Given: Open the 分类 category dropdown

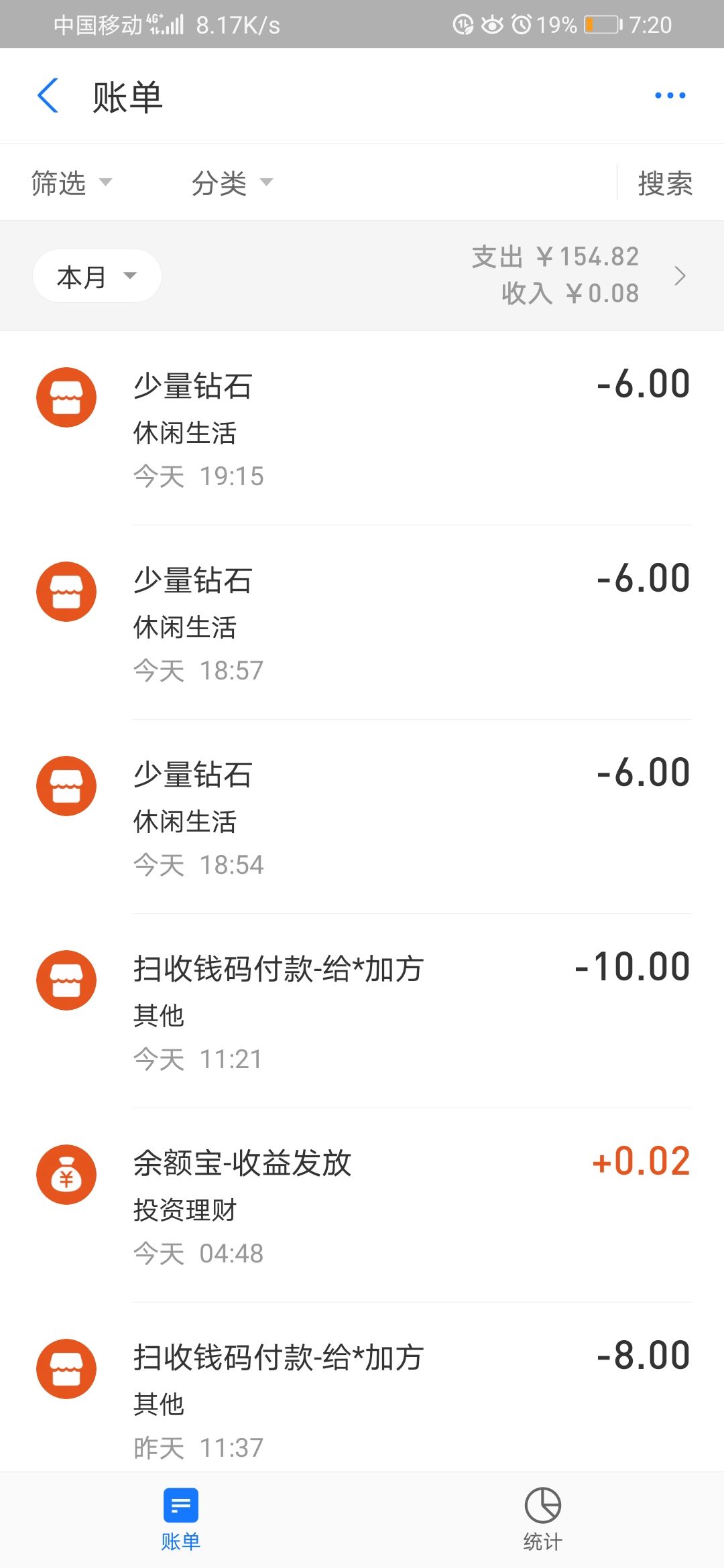Looking at the screenshot, I should coord(231,182).
